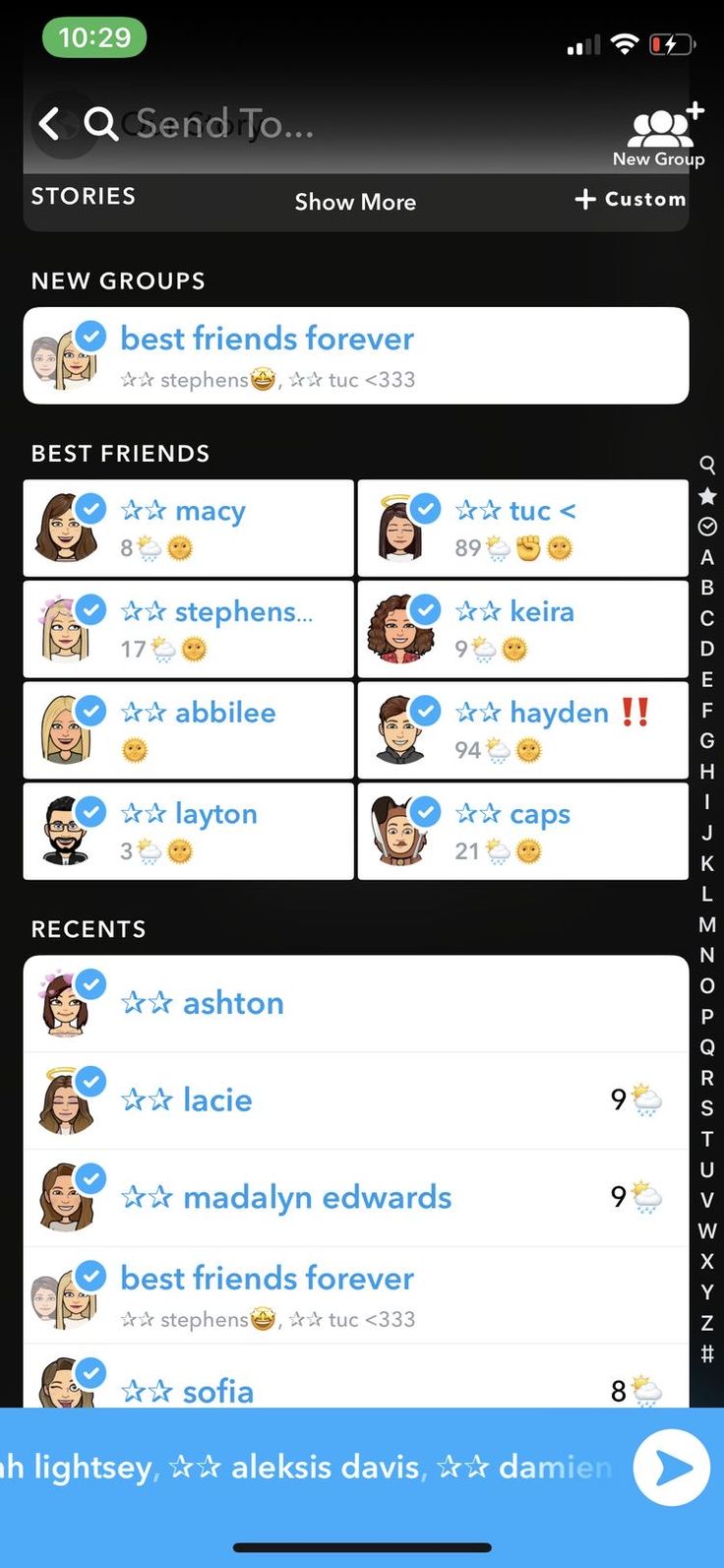Deselect hayden from recipients
The height and width of the screenshot is (1568, 724).
pyautogui.click(x=522, y=730)
